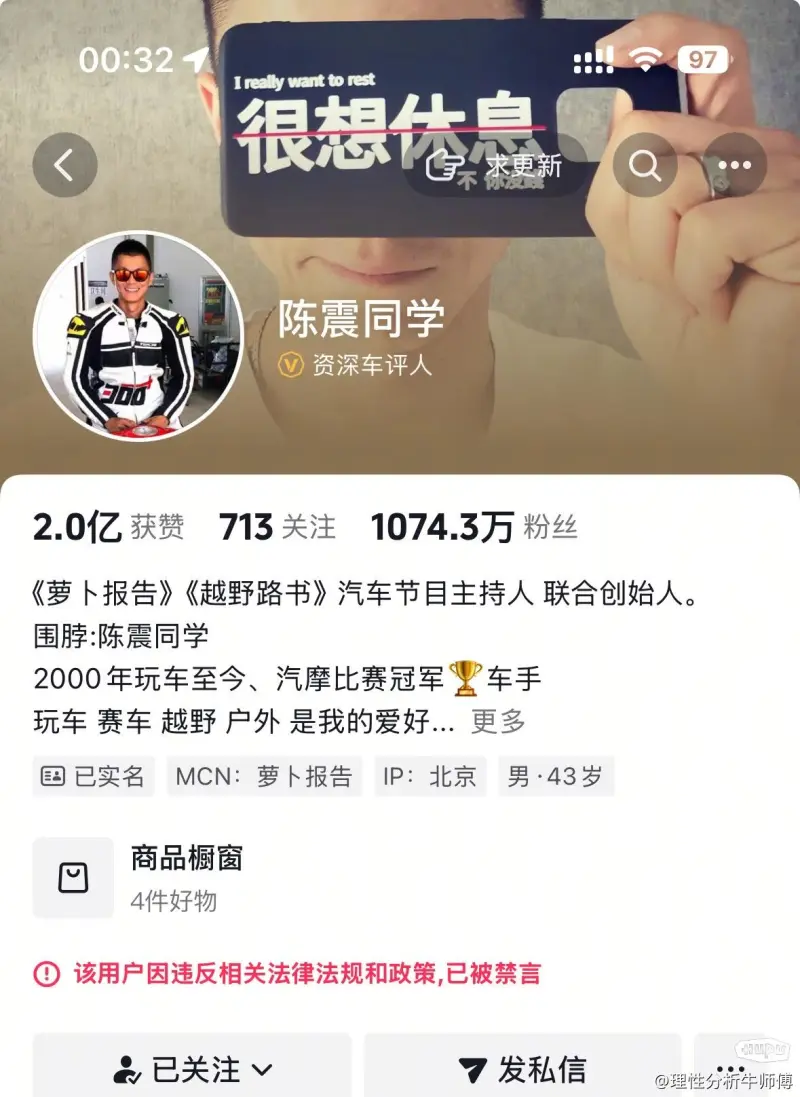Expand the bio with 更多
The height and width of the screenshot is (1097, 800).
(x=497, y=721)
